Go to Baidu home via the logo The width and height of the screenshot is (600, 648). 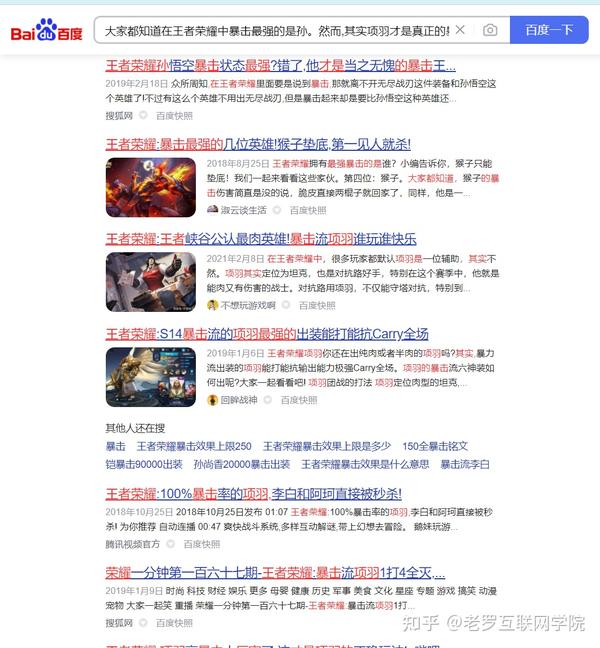[46, 32]
